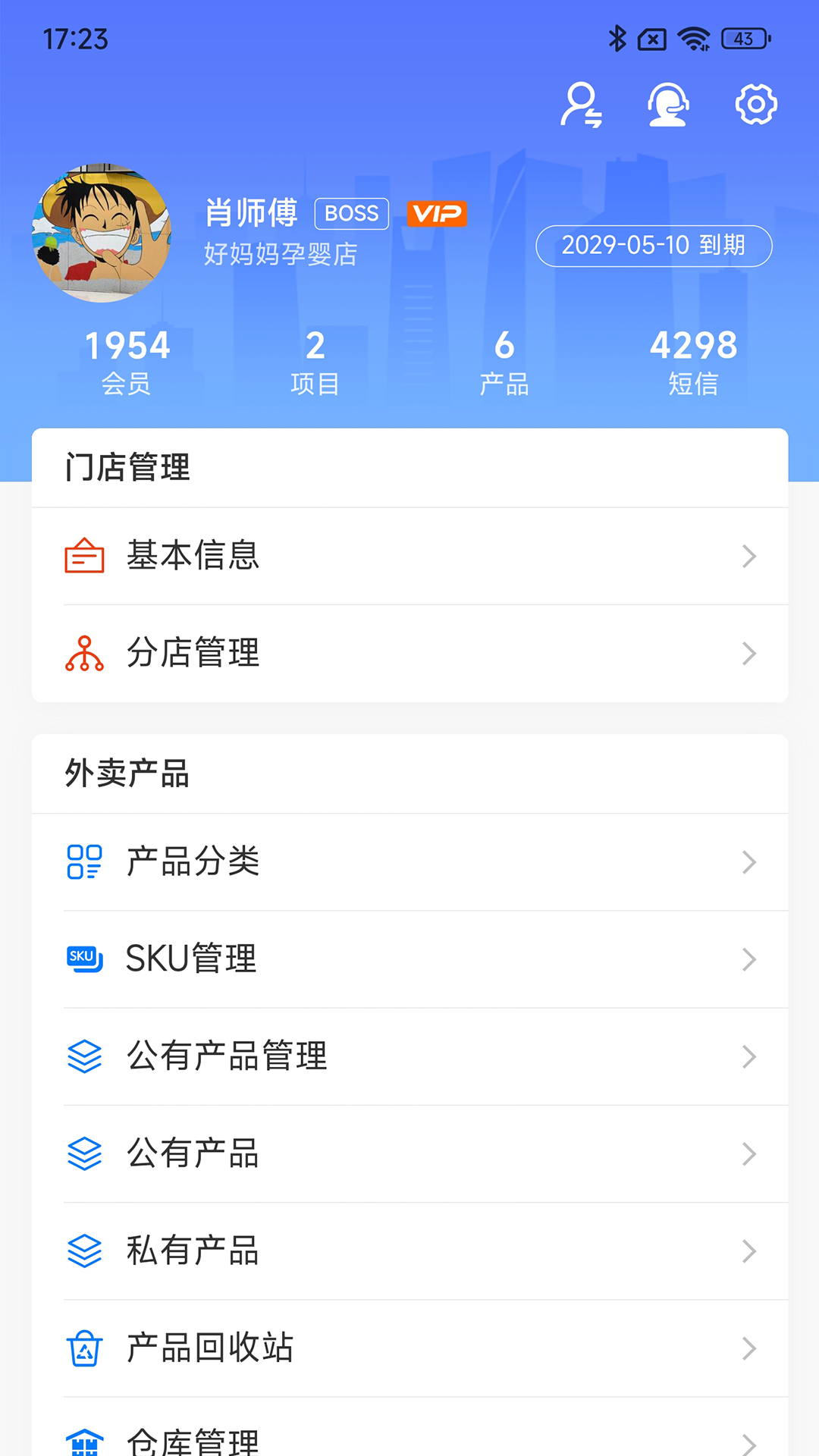The height and width of the screenshot is (1456, 819).
Task: View the 2 项目 projects
Action: [315, 362]
